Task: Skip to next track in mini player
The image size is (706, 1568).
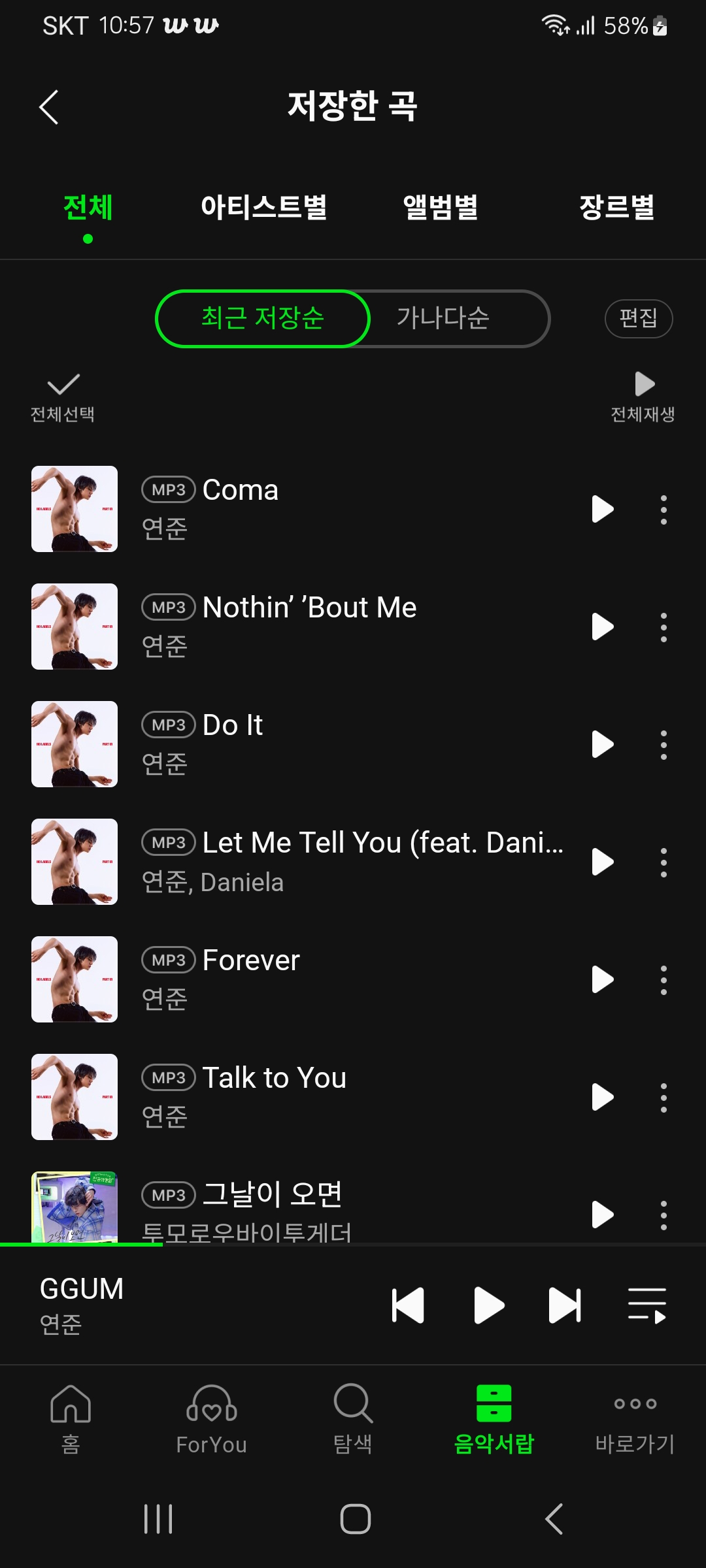Action: pos(565,1305)
